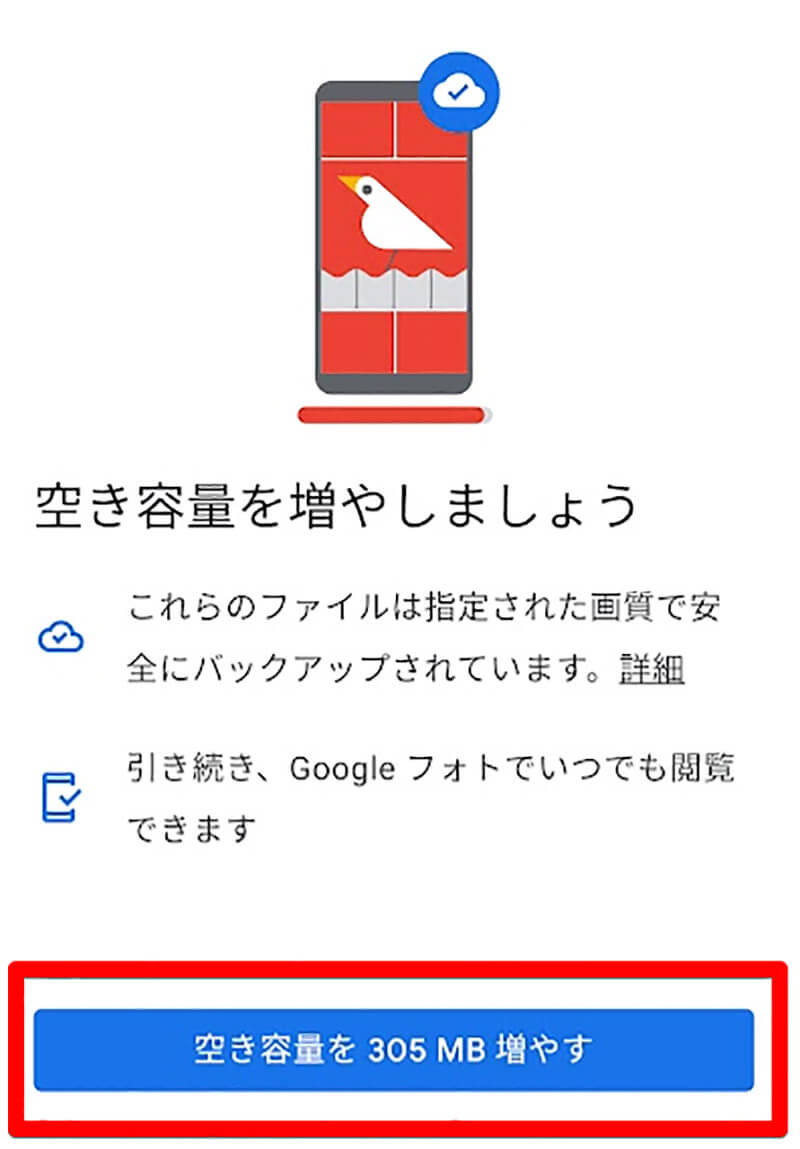Tap the 空き容量を 305 MB 増やす button
This screenshot has width=800, height=1149.
[393, 1049]
